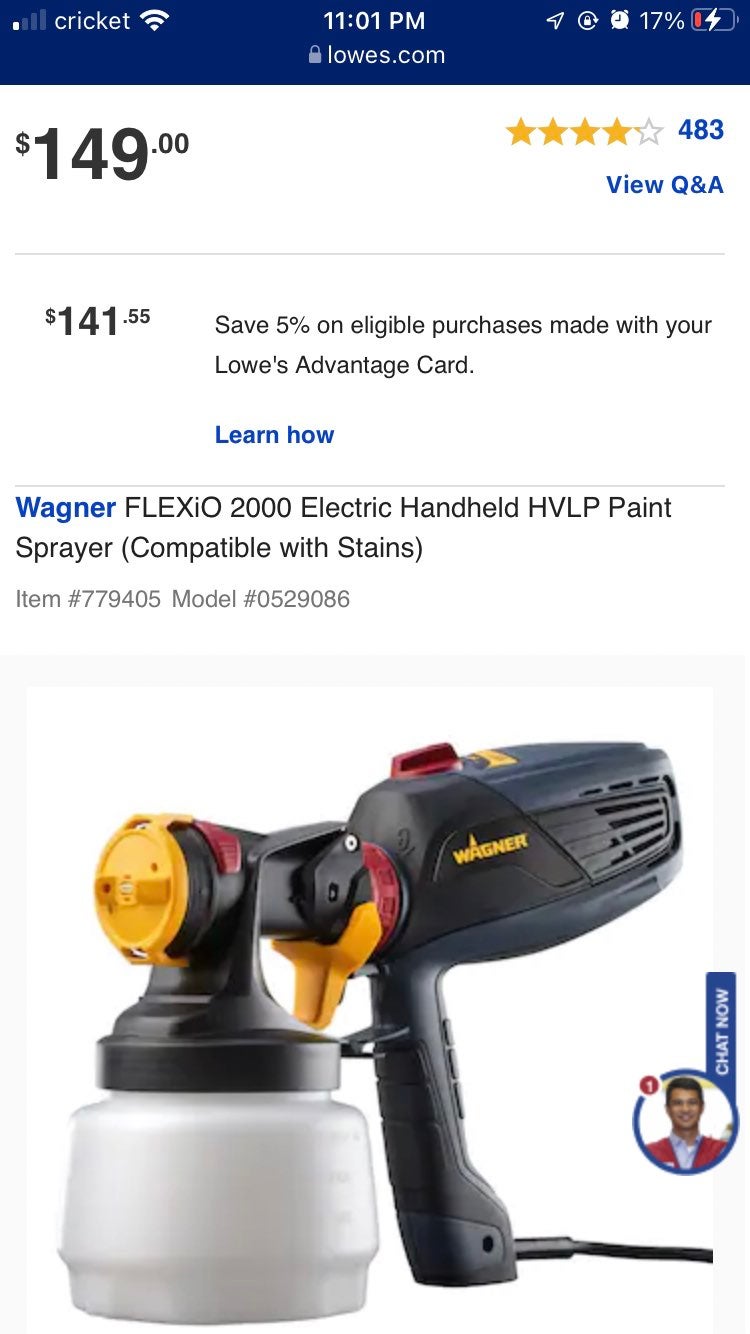Start a chat via Chat Now
The height and width of the screenshot is (1334, 750).
[721, 1030]
